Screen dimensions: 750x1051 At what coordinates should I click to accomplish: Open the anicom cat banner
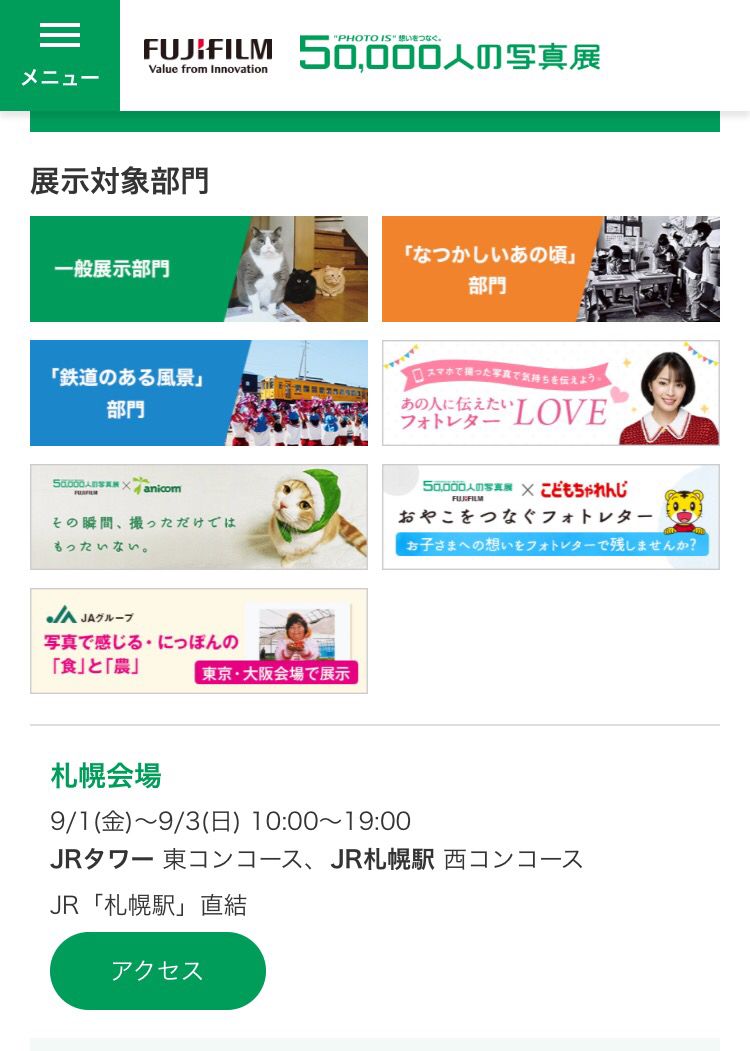(x=199, y=517)
